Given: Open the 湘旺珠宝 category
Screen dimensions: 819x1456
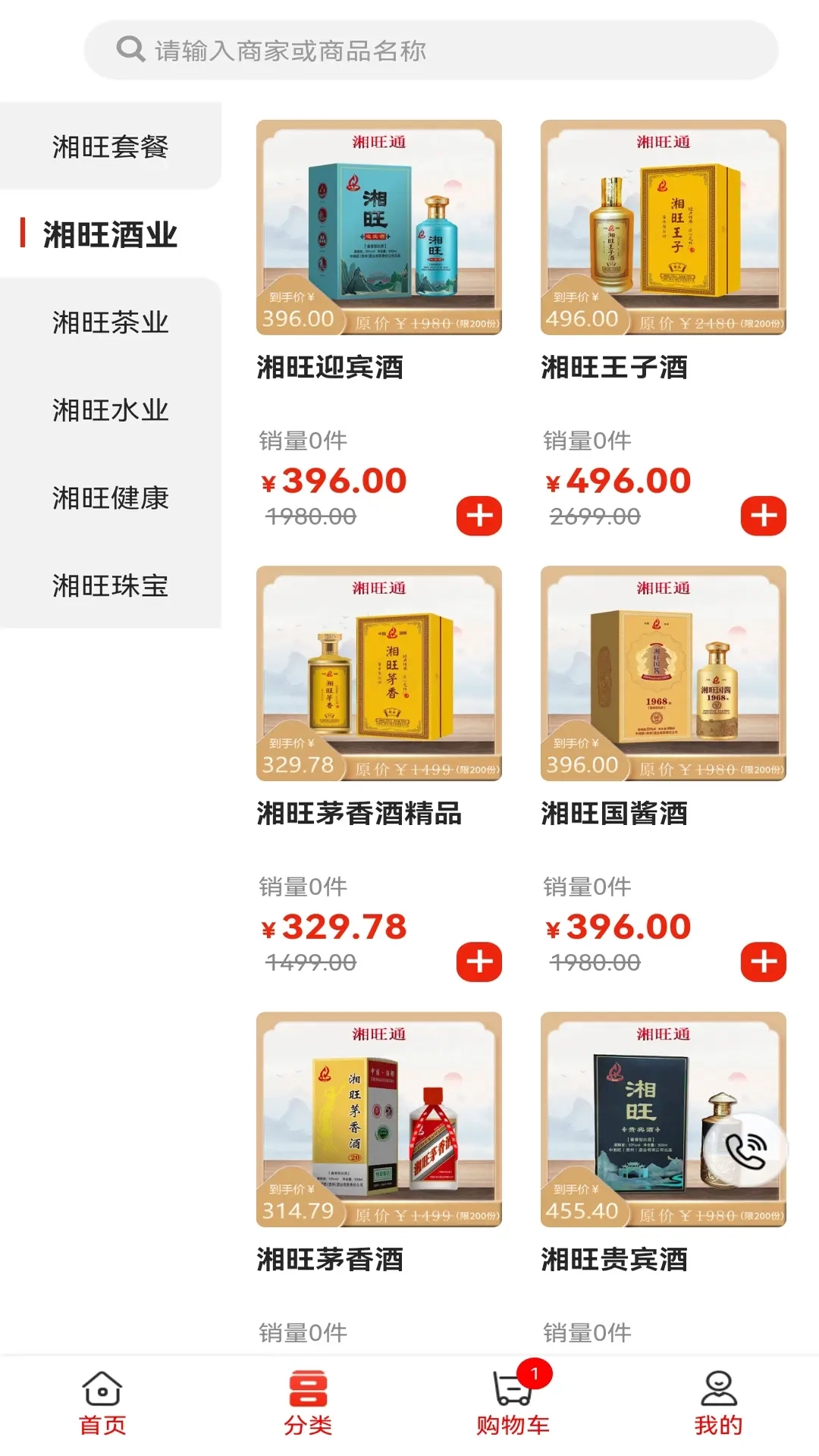Looking at the screenshot, I should [x=111, y=585].
